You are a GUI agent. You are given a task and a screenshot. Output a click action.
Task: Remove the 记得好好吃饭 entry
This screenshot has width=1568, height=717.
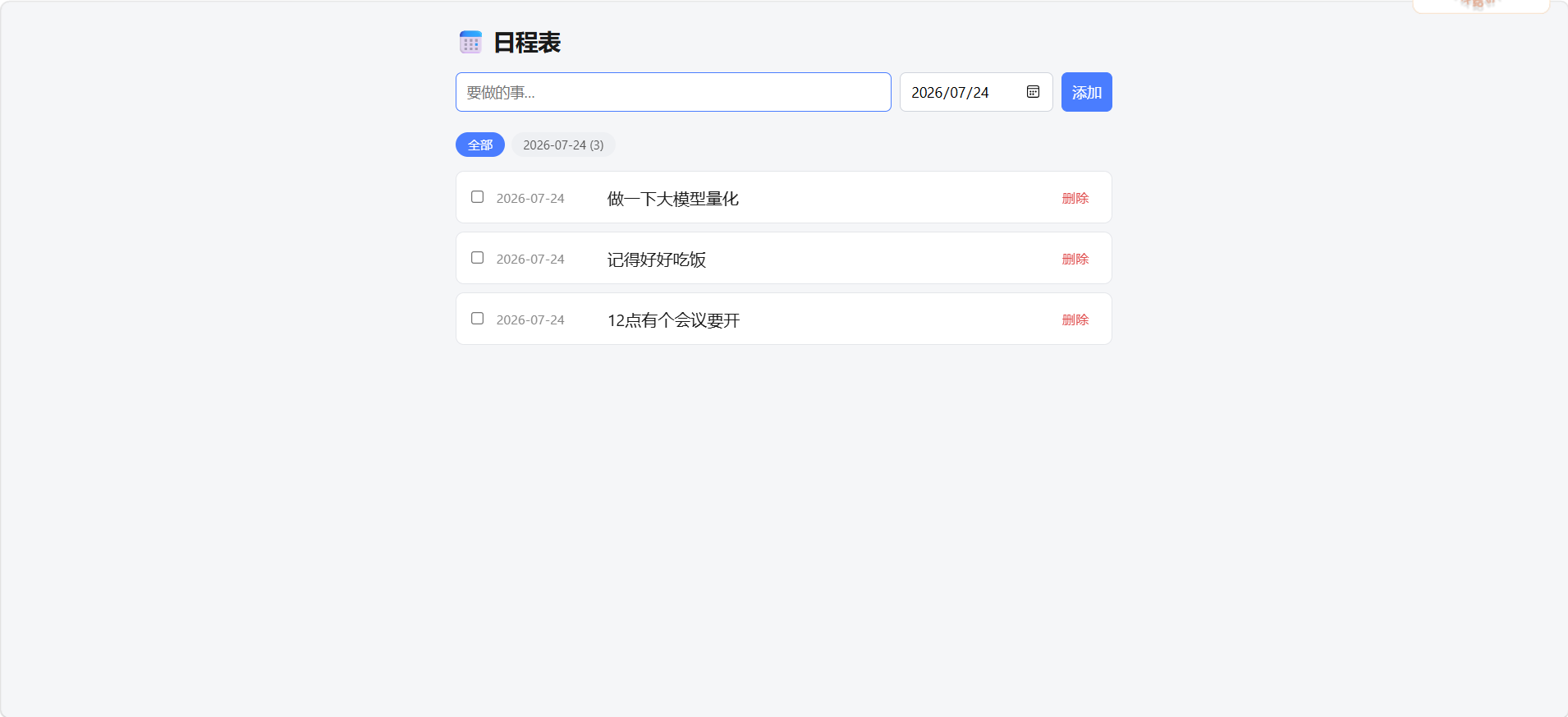(1075, 259)
